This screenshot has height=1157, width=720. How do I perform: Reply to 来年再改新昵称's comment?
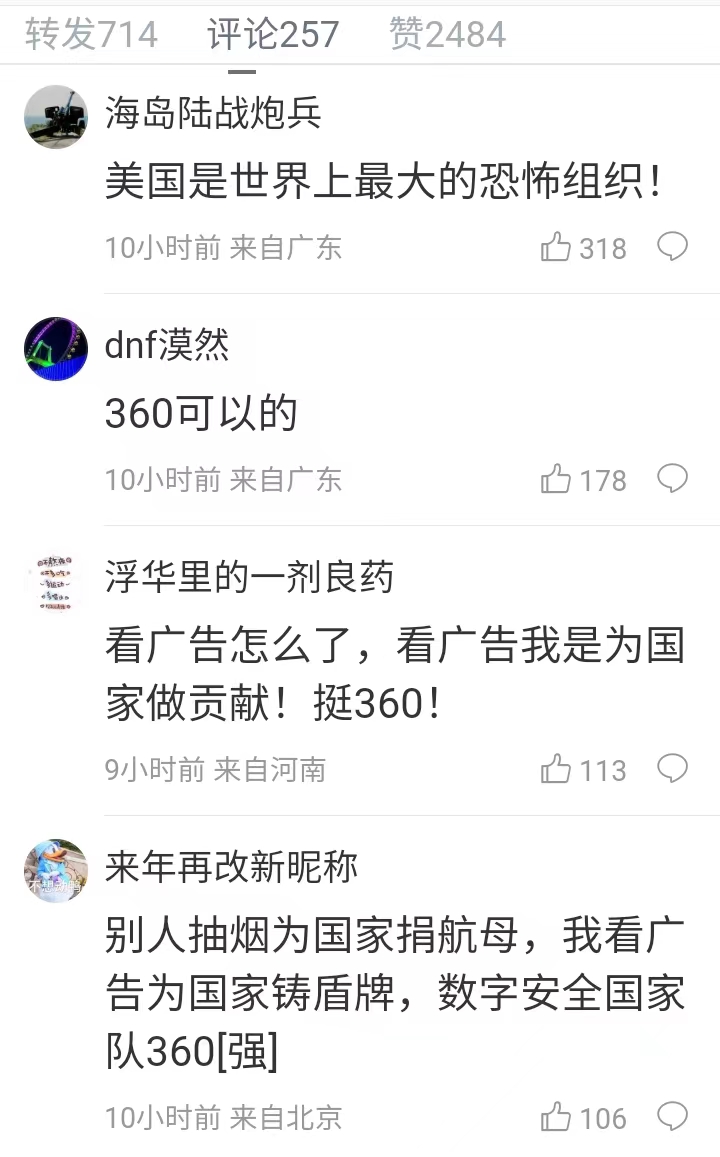(672, 1117)
